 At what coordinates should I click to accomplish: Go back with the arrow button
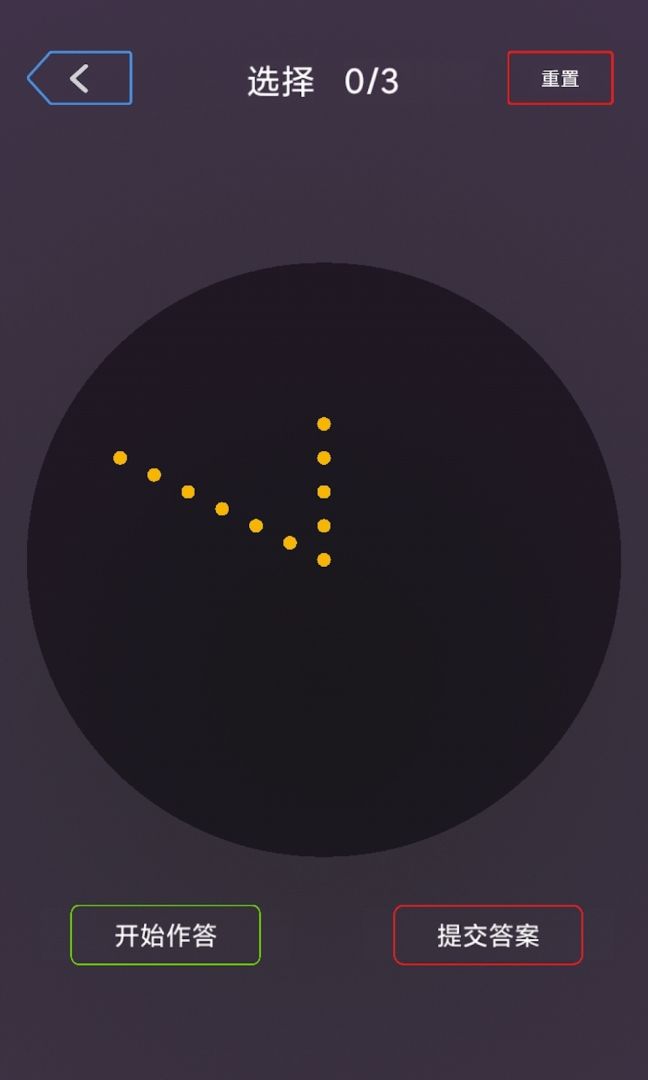click(80, 78)
